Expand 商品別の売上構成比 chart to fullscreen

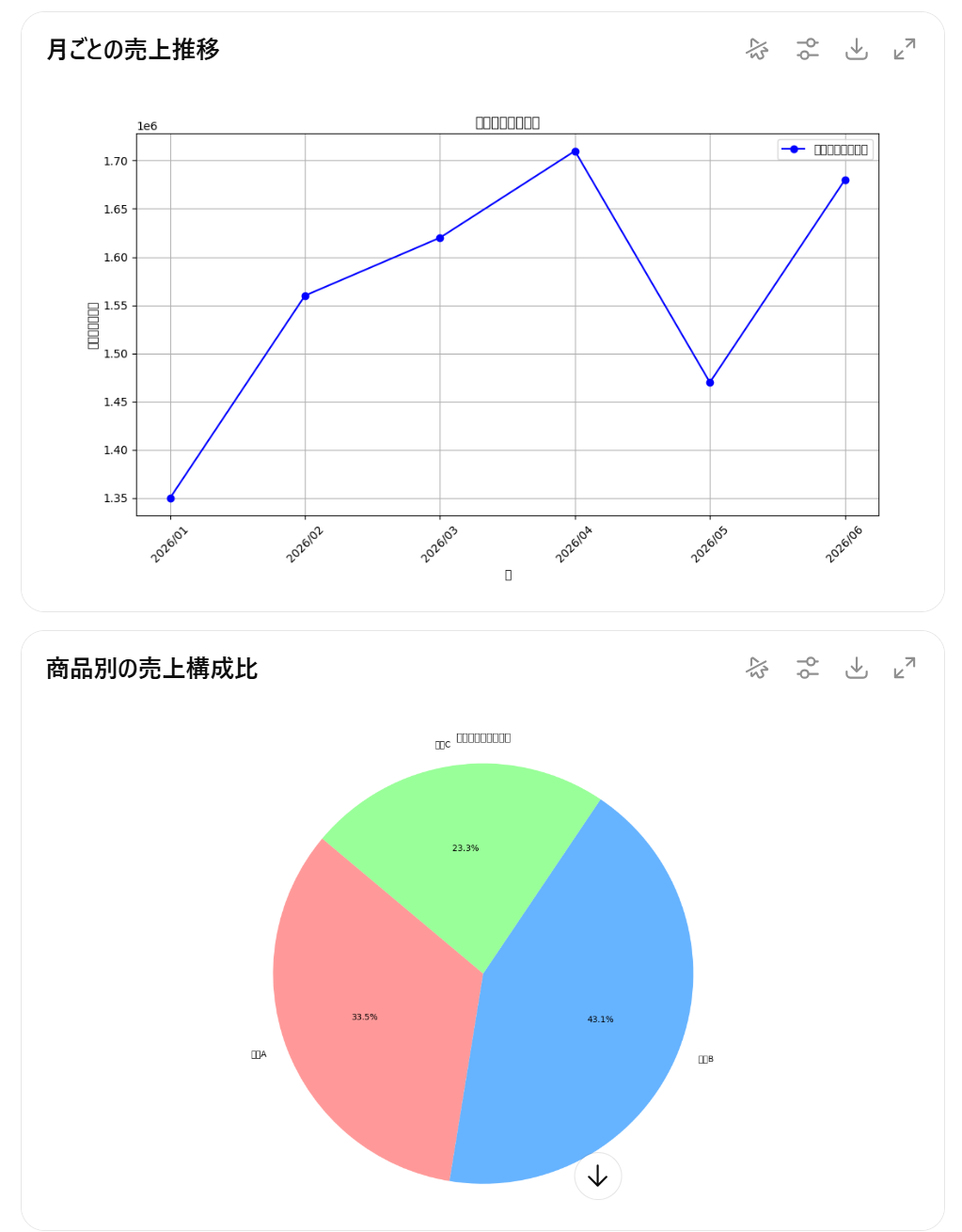[x=905, y=668]
